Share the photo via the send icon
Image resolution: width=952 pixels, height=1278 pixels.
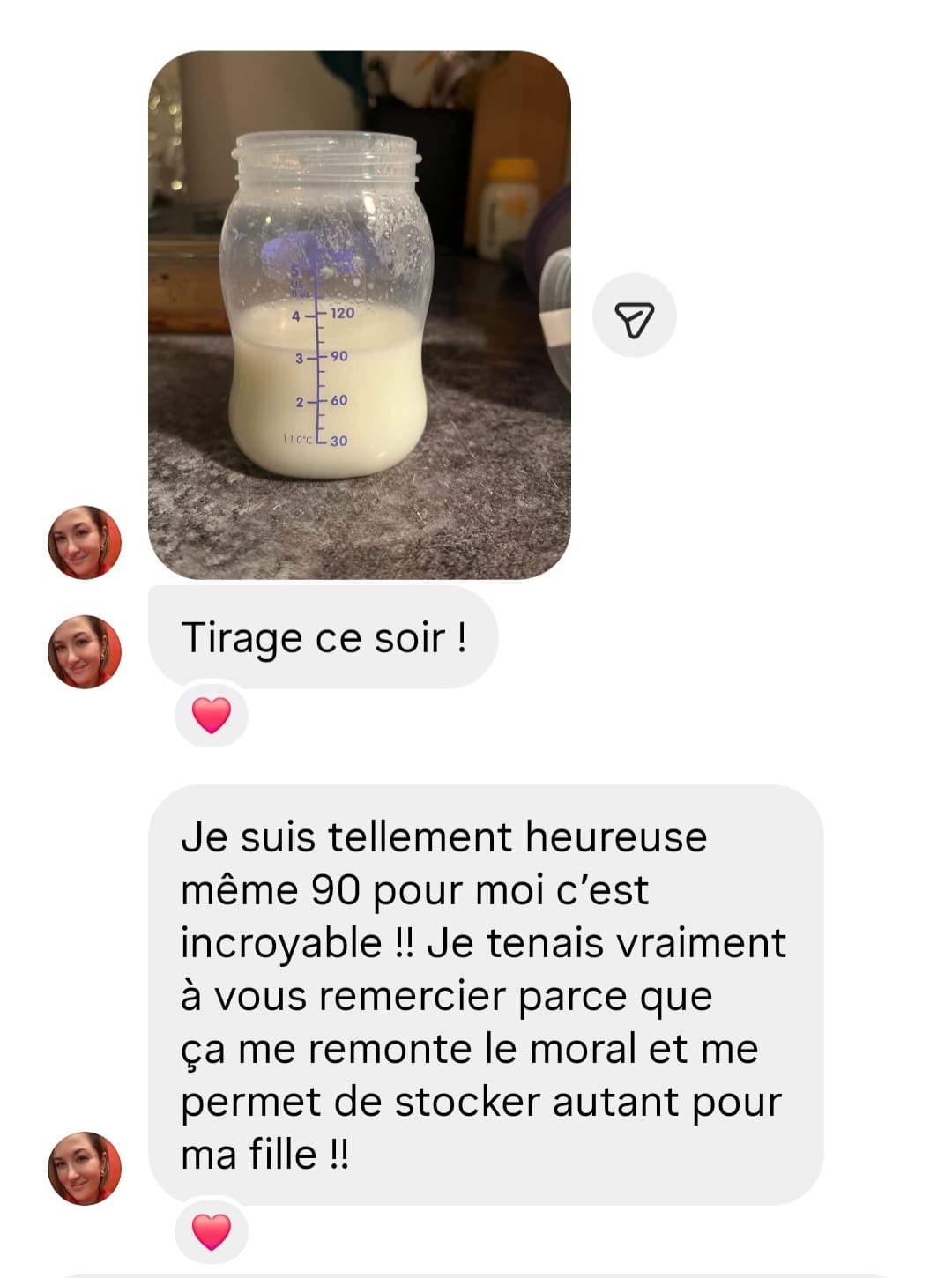(634, 316)
